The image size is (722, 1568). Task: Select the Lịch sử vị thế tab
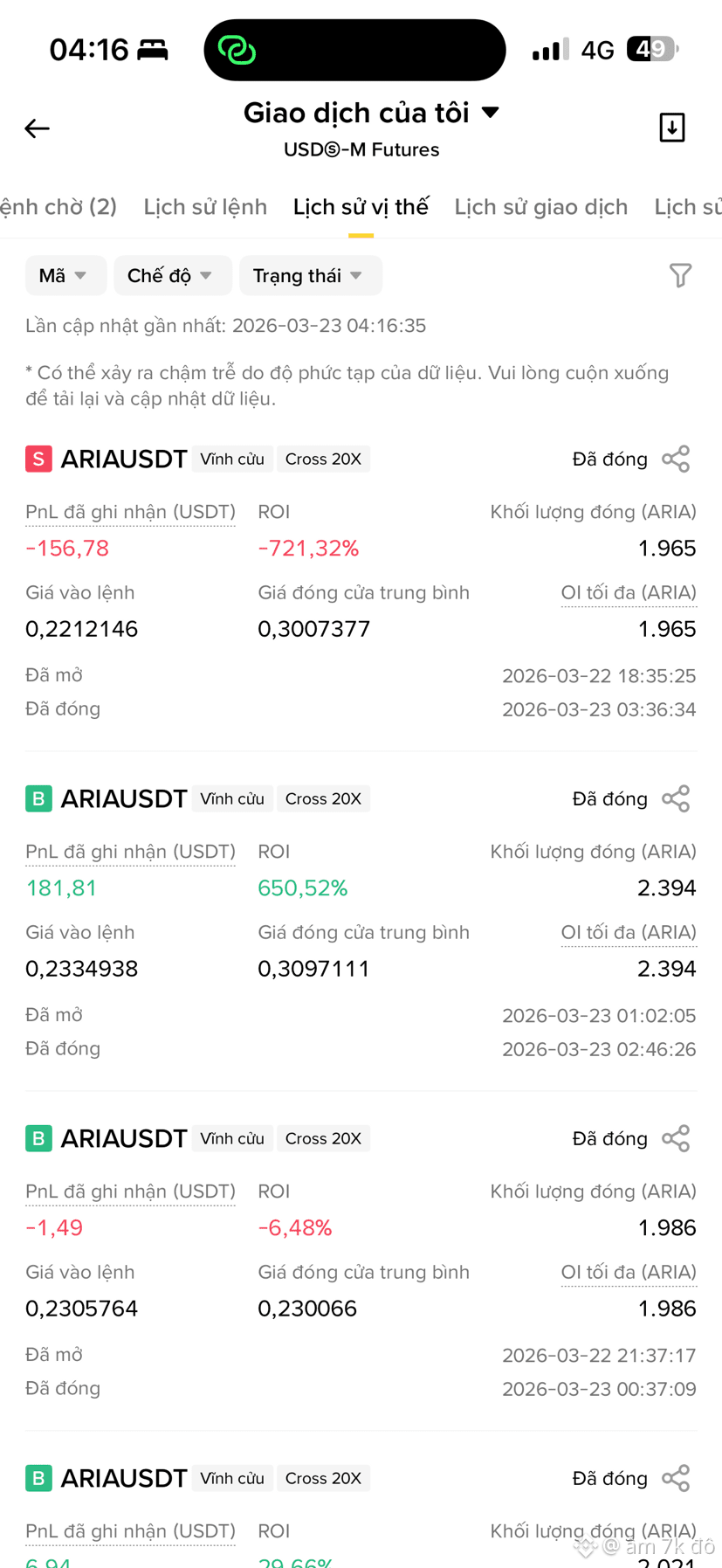click(x=361, y=207)
